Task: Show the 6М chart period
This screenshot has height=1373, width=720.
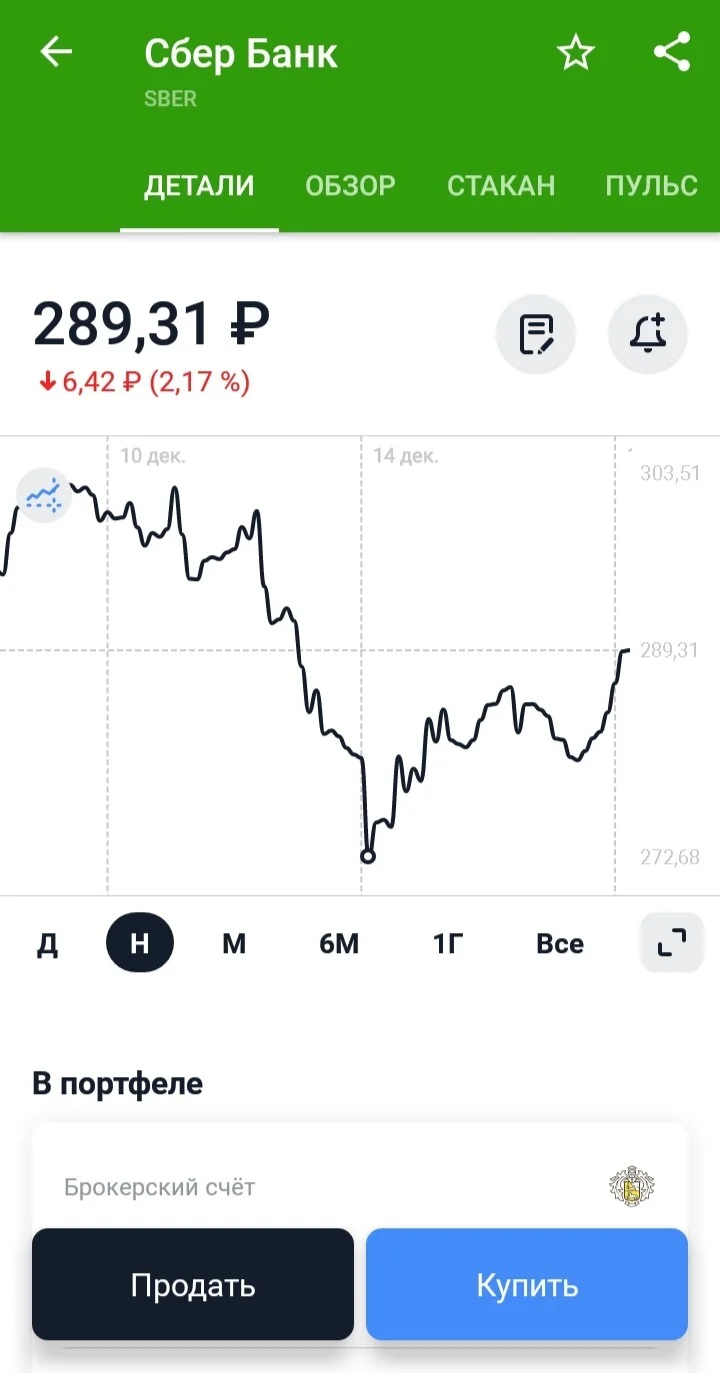Action: tap(339, 944)
